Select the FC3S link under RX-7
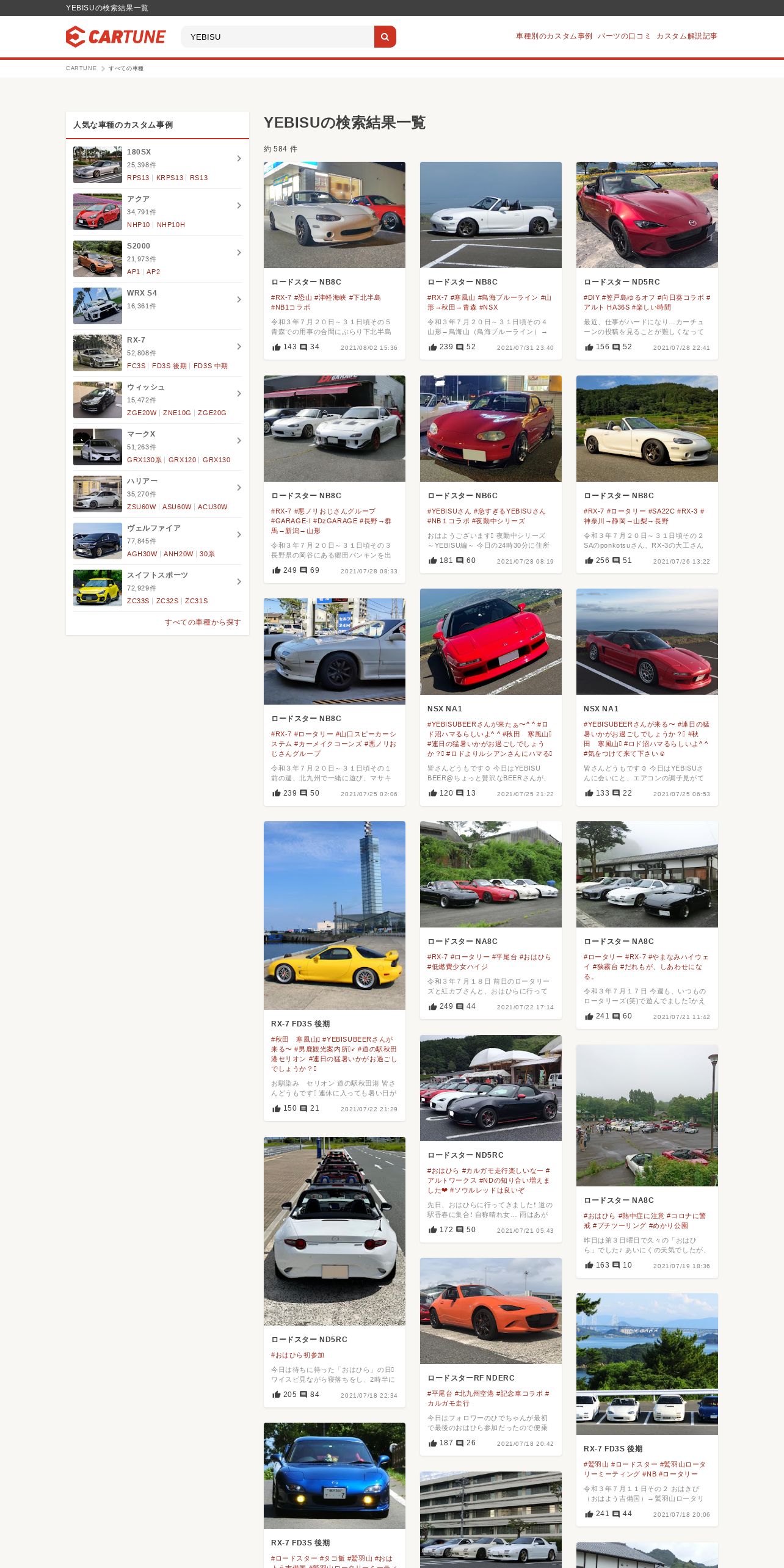 [x=136, y=366]
